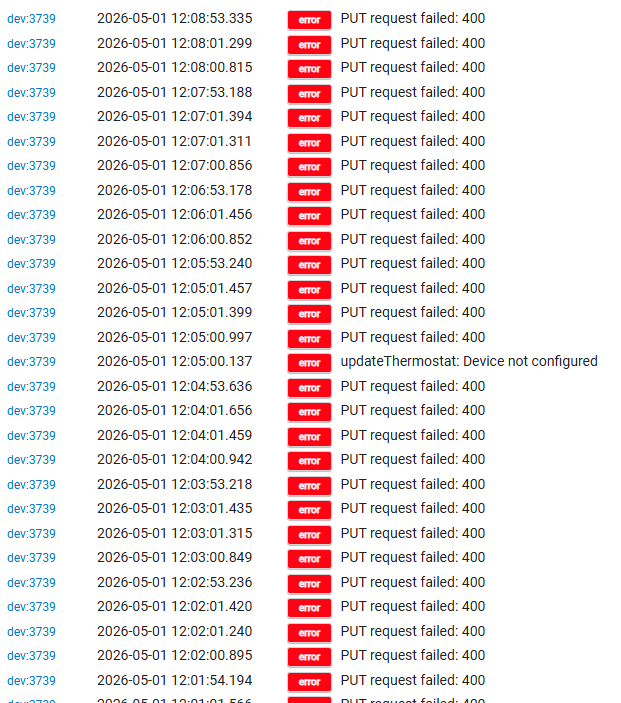Image resolution: width=621 pixels, height=703 pixels.
Task: Open dev:3739 link for updateThermostat error
Action: 31,362
